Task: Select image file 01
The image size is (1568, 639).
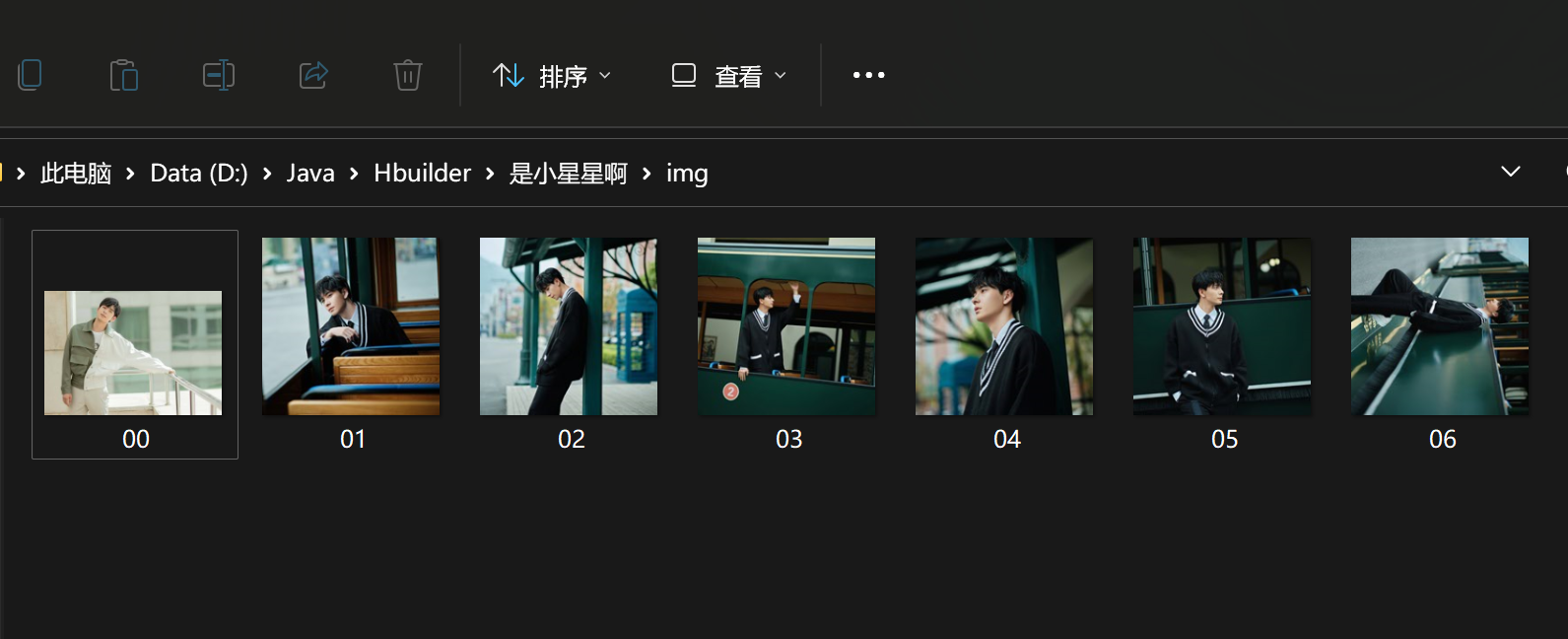Action: pos(351,326)
